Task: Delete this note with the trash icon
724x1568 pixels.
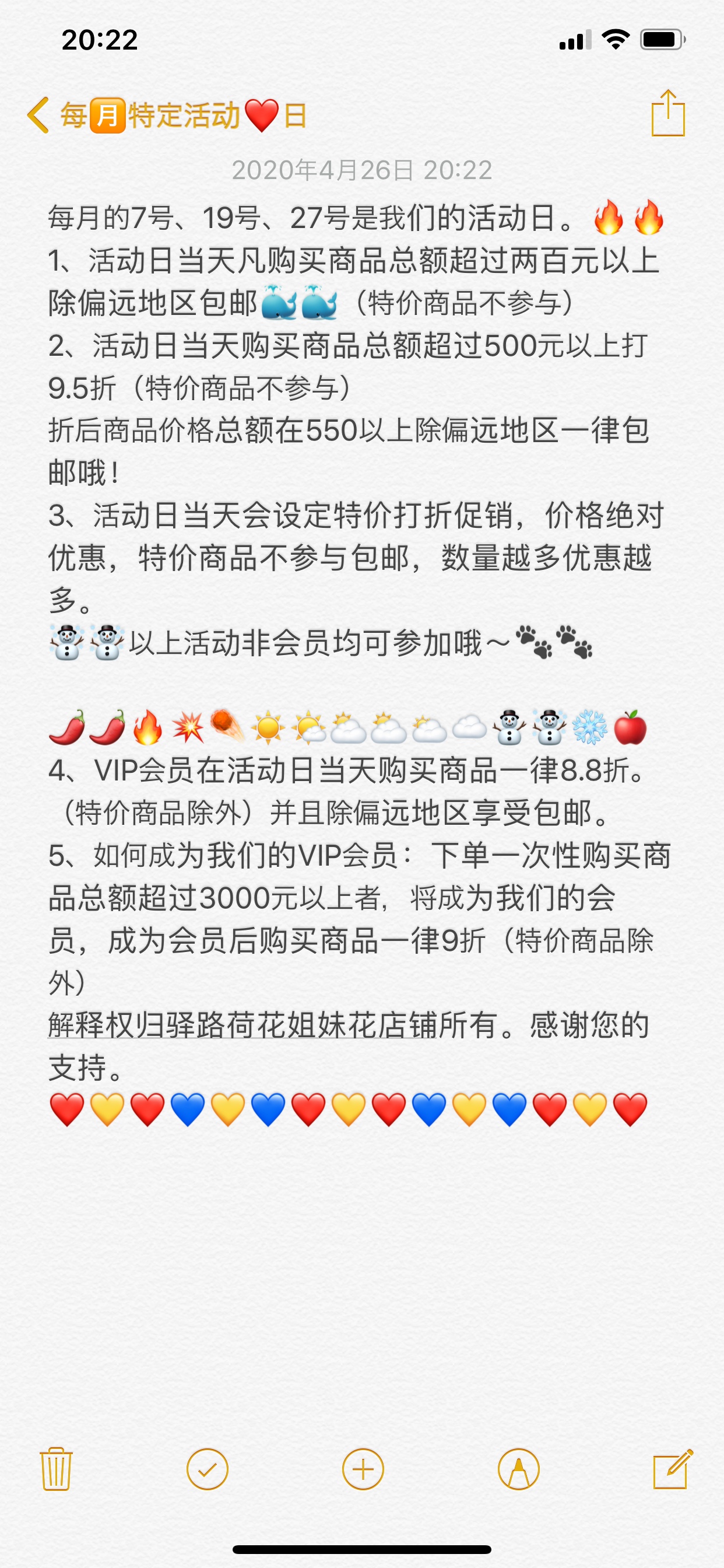Action: tap(56, 1469)
